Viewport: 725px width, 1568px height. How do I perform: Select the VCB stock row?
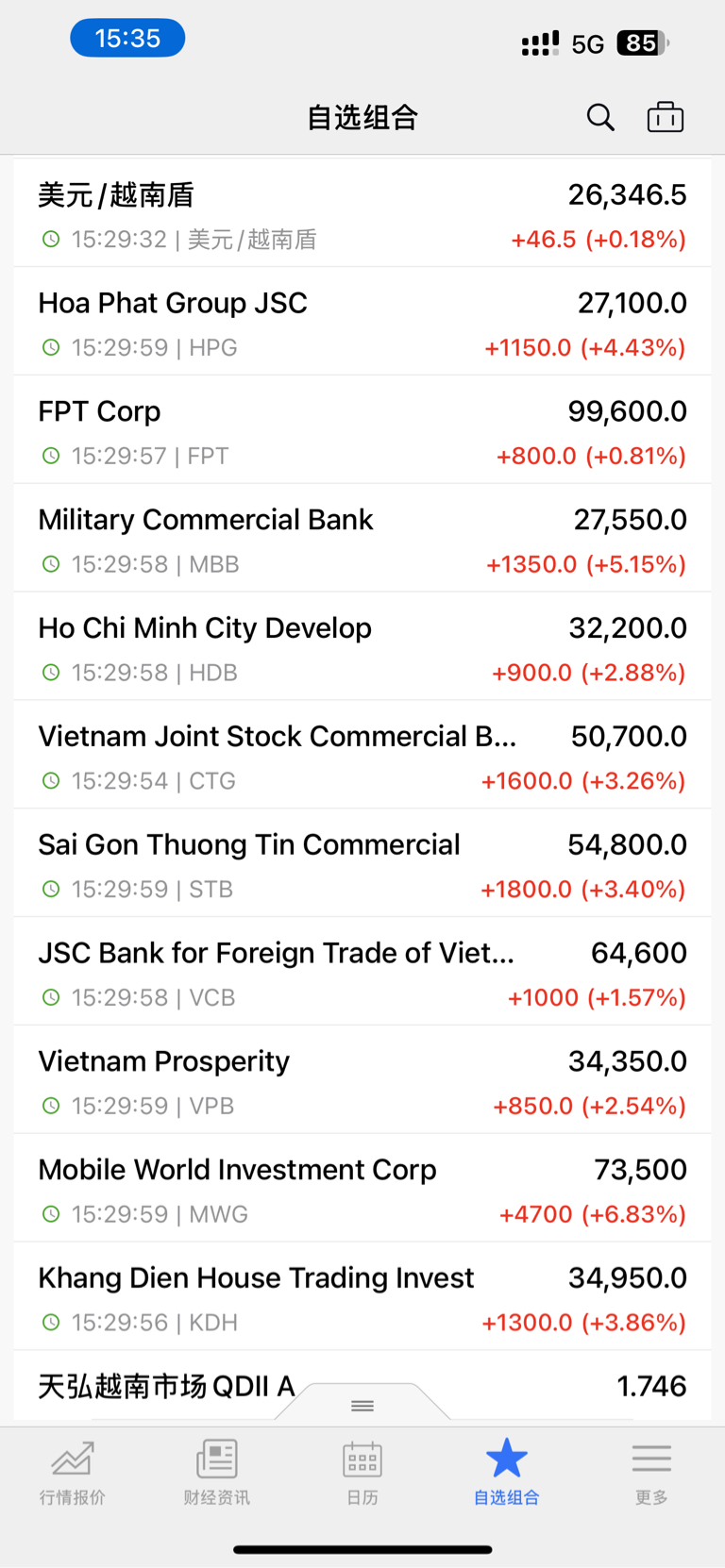point(362,972)
